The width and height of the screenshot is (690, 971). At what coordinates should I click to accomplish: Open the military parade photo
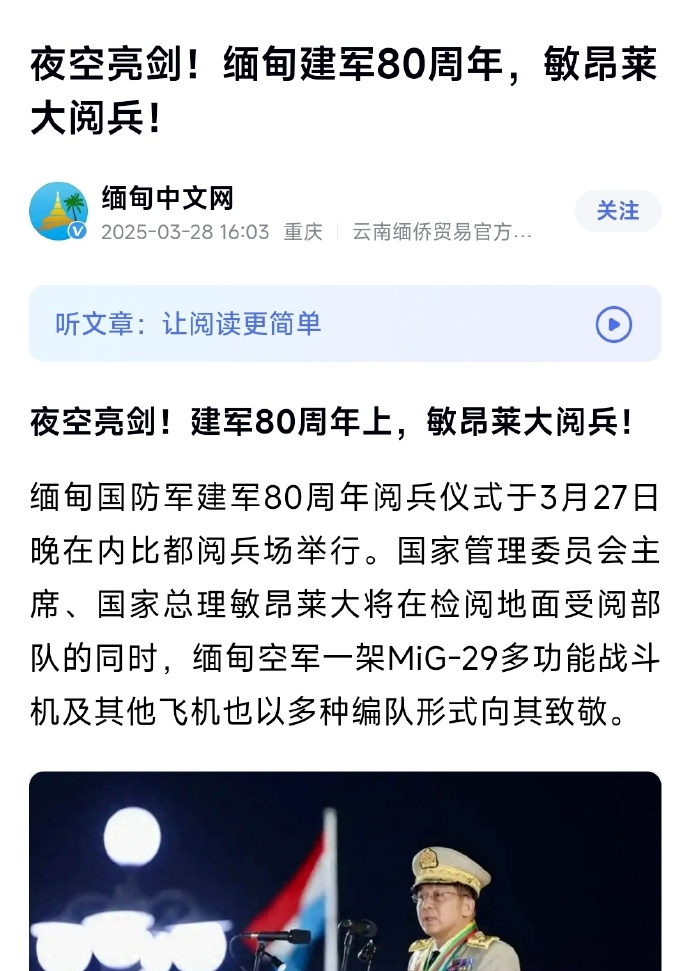point(345,870)
